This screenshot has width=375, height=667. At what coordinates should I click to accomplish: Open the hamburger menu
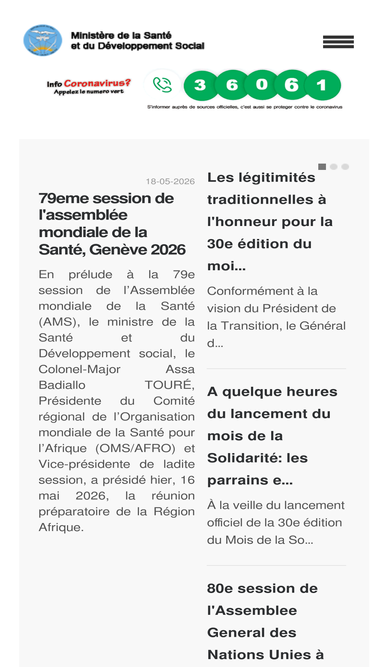click(x=338, y=42)
